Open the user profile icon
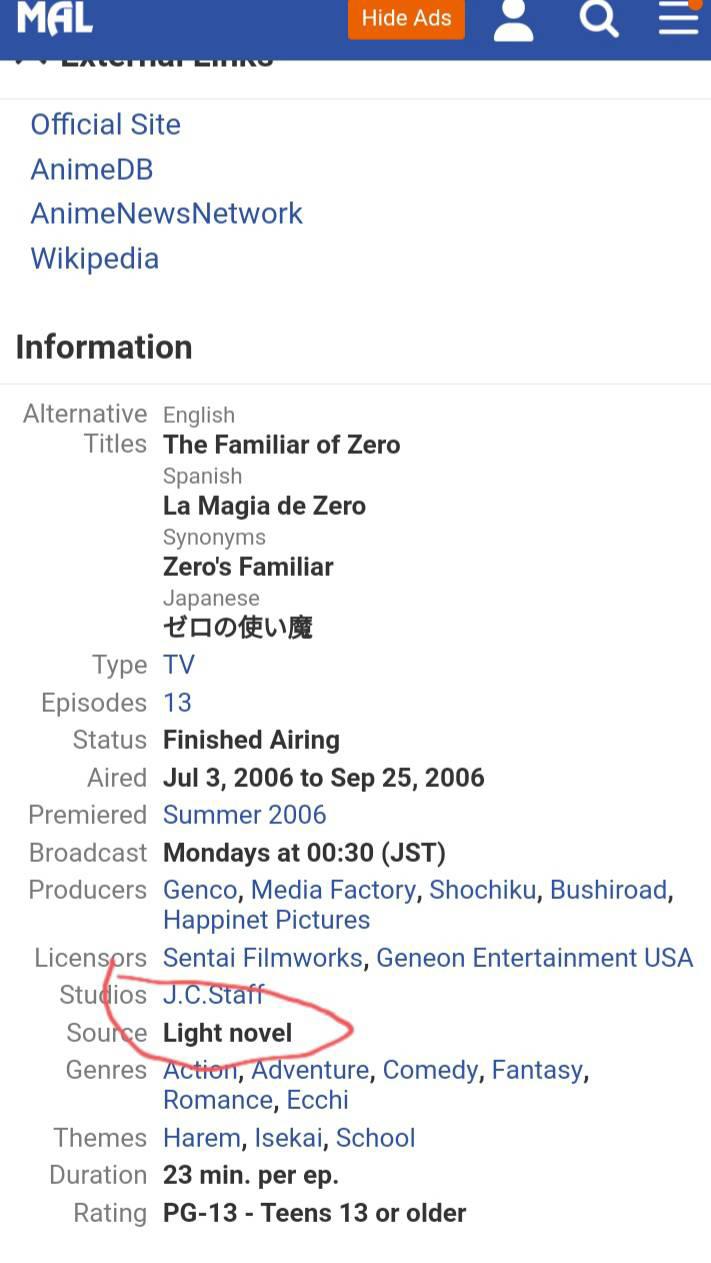This screenshot has height=1263, width=711. point(514,20)
